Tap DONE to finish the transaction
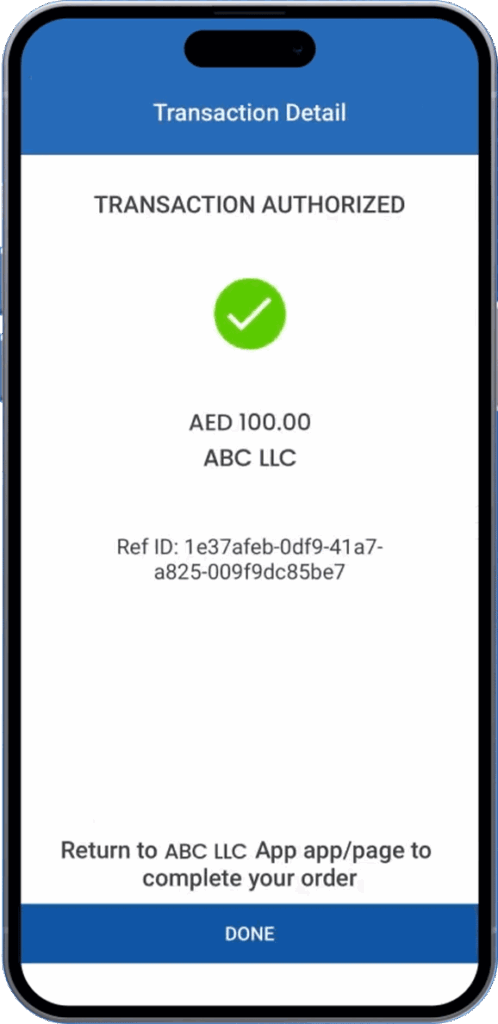498x1024 pixels. (x=249, y=933)
